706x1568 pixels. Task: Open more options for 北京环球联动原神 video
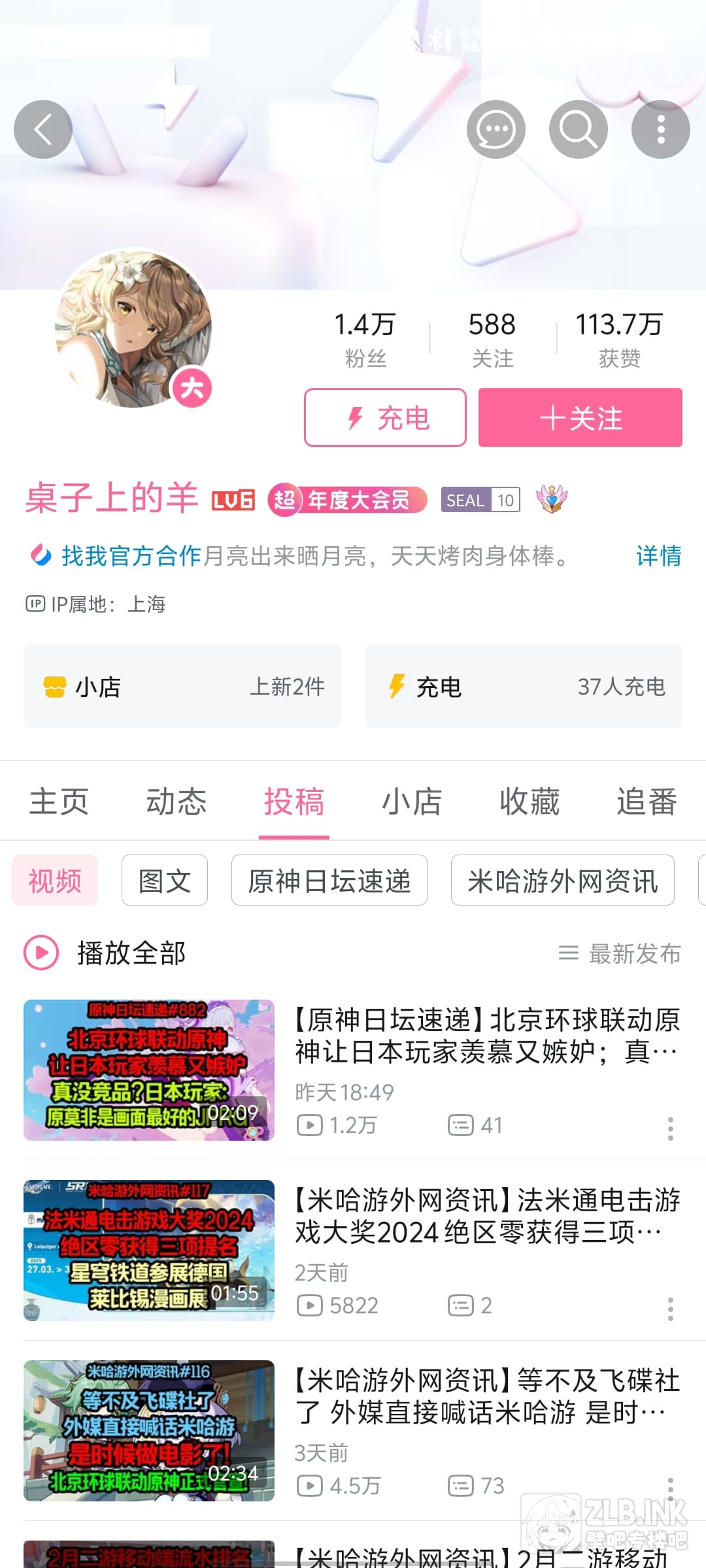[x=670, y=1128]
